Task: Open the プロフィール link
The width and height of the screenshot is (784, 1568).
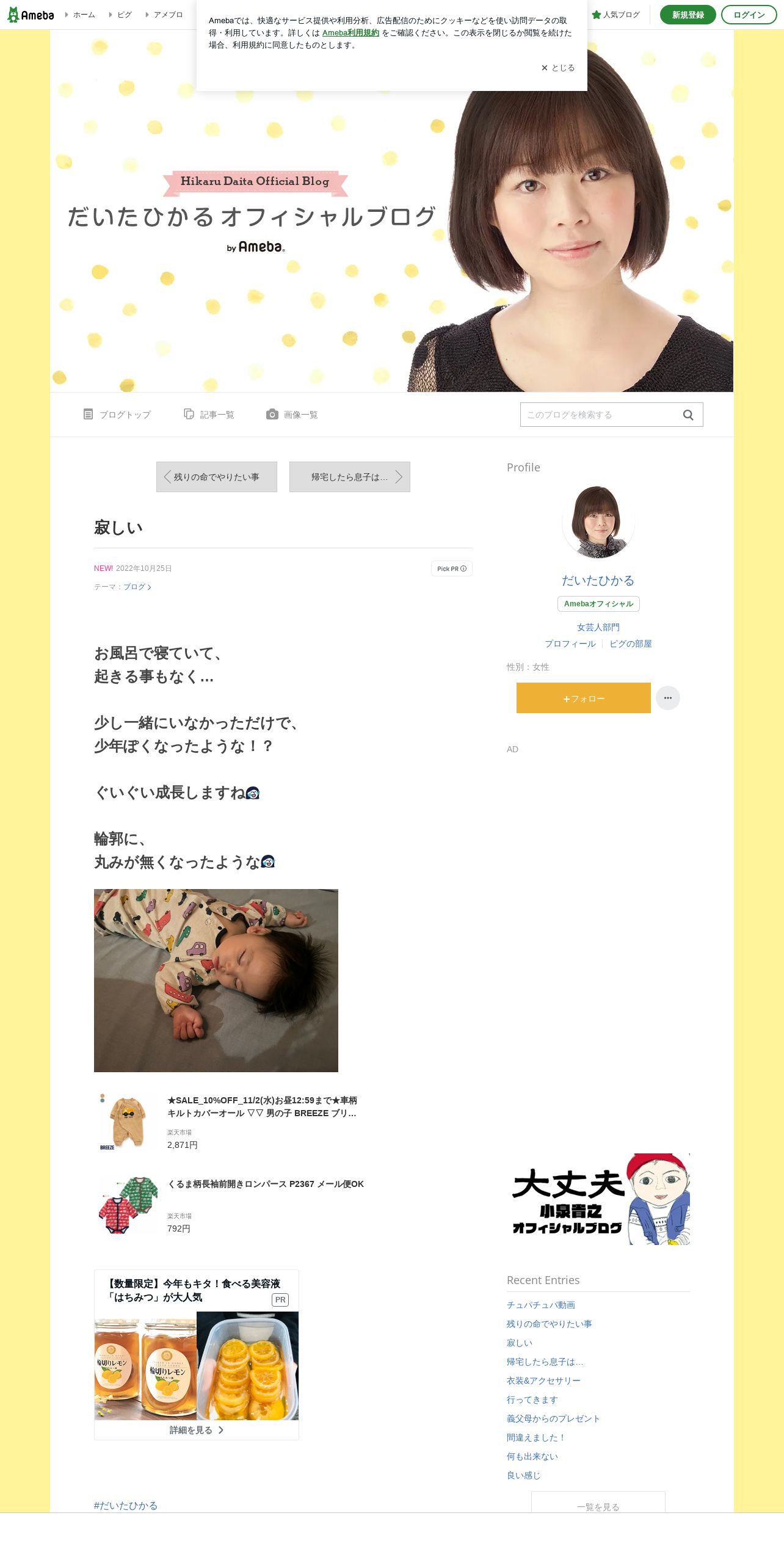Action: [x=570, y=644]
